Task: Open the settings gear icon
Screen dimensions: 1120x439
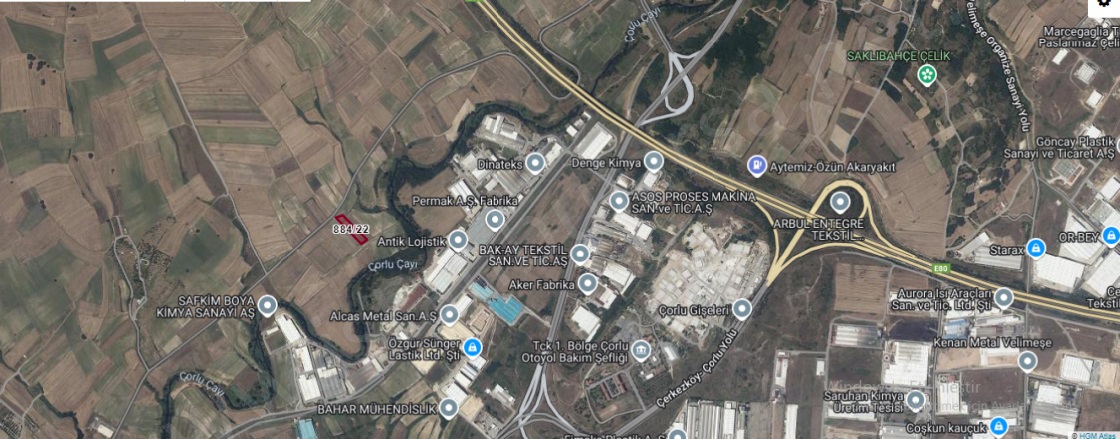Action: pyautogui.click(x=1104, y=4)
